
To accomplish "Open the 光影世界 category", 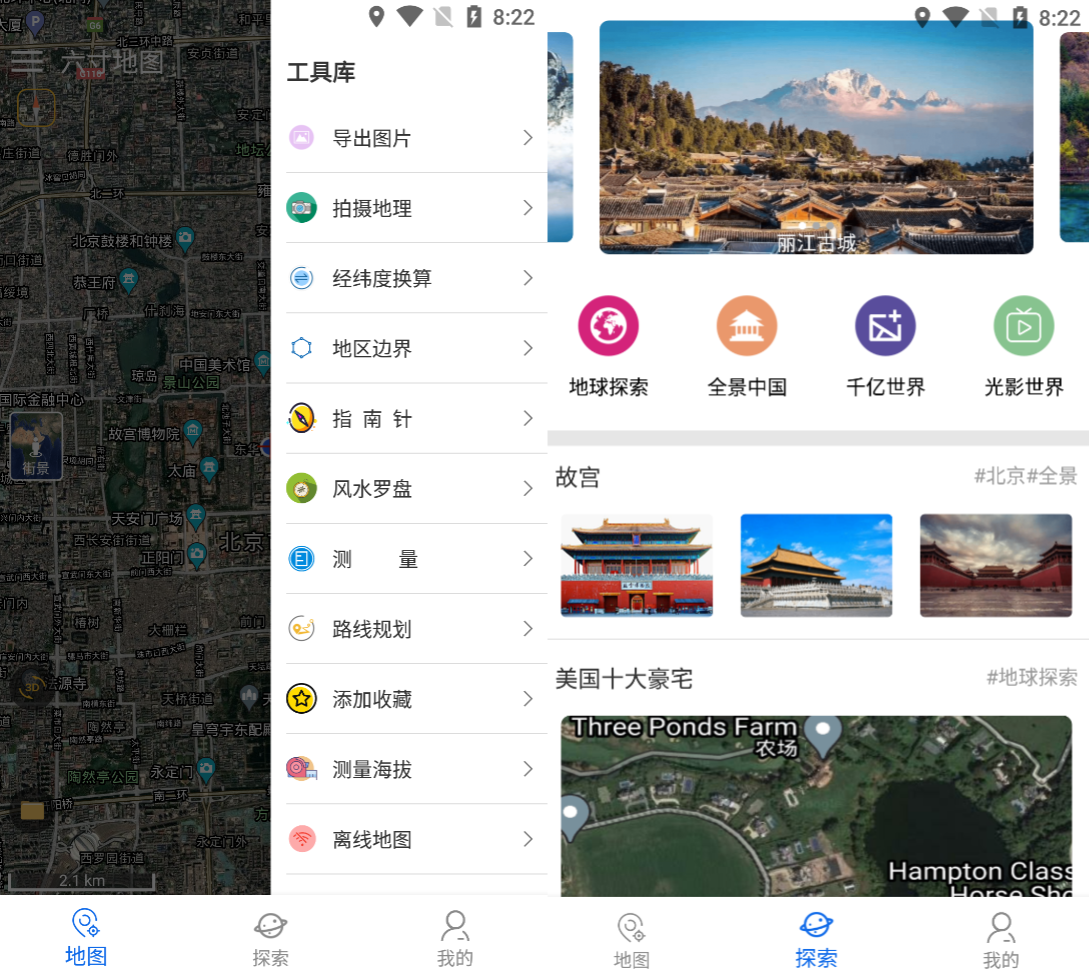I will (x=1023, y=326).
